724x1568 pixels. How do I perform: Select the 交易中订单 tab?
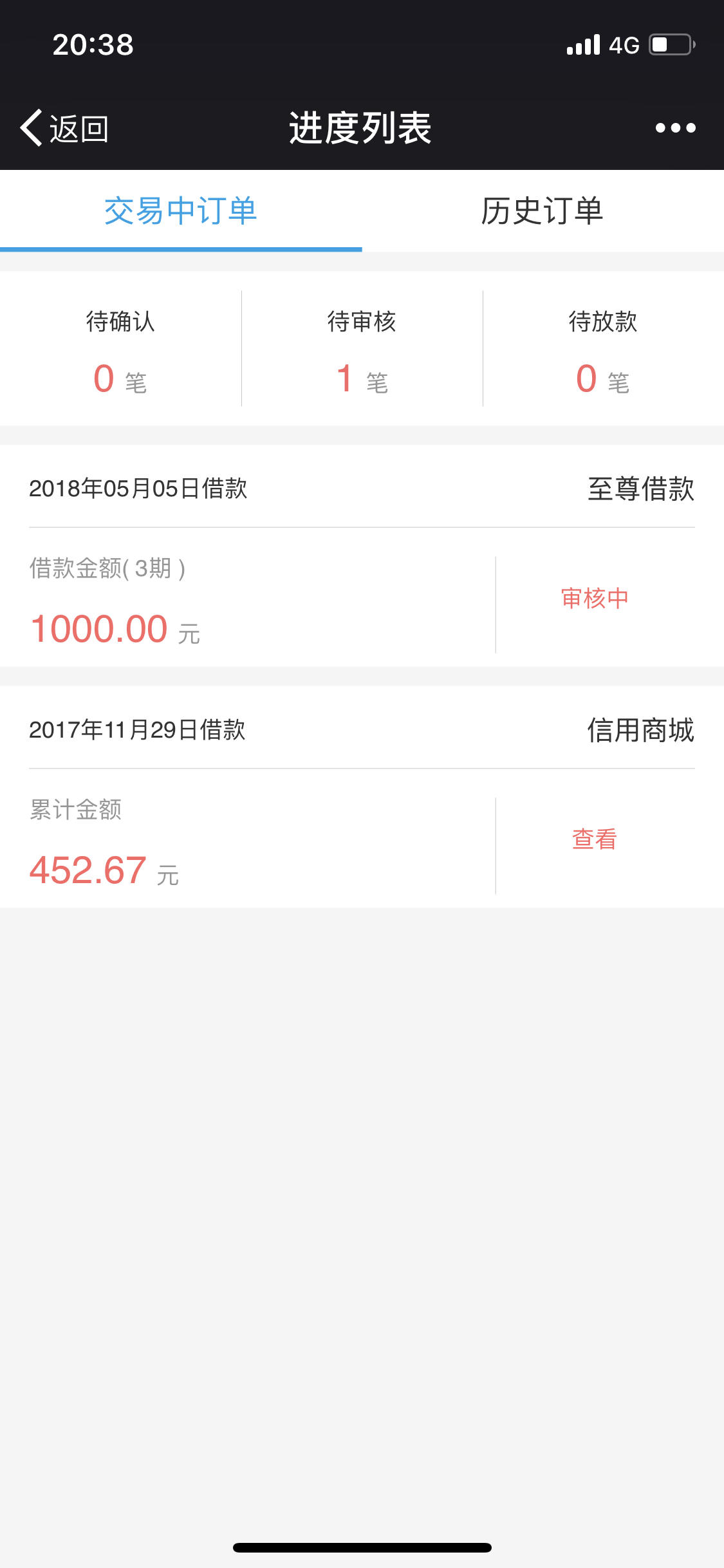click(181, 211)
